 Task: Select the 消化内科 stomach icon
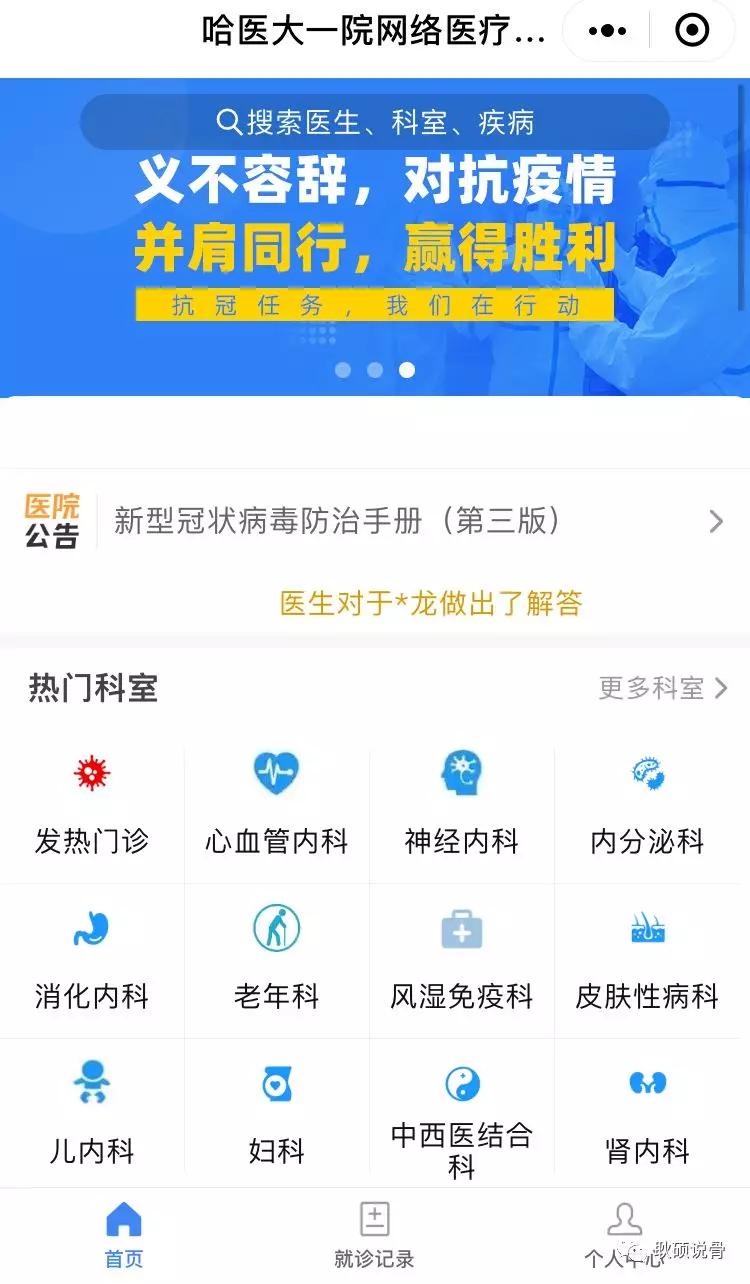point(91,928)
